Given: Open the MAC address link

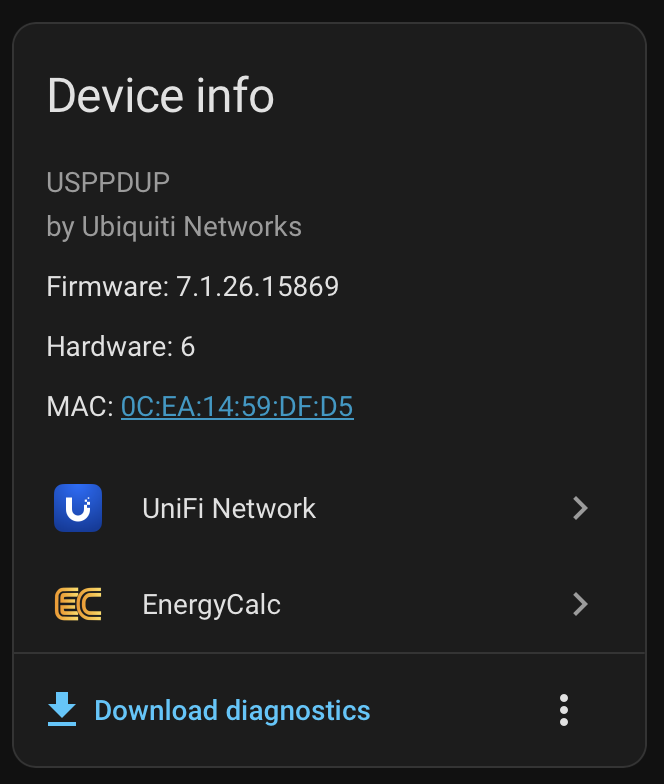Looking at the screenshot, I should tap(237, 407).
